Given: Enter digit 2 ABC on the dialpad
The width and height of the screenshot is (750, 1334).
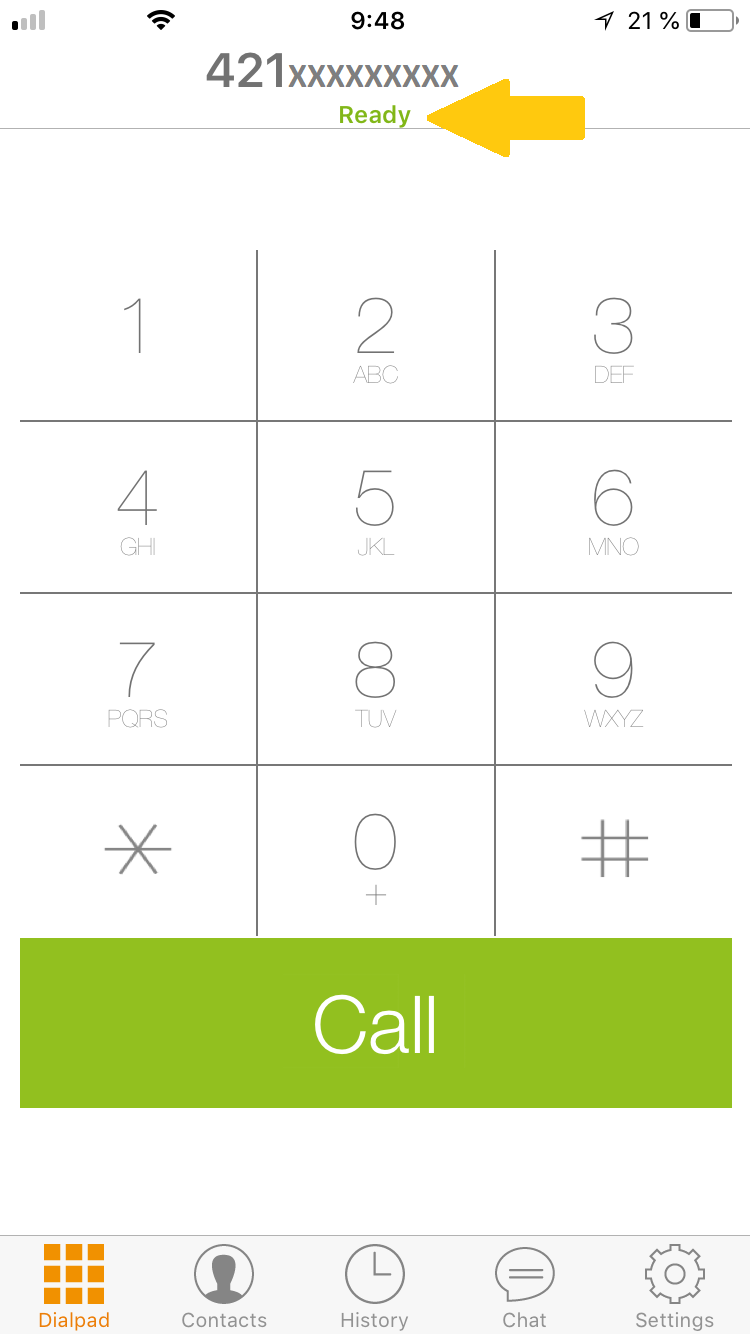Looking at the screenshot, I should [376, 335].
